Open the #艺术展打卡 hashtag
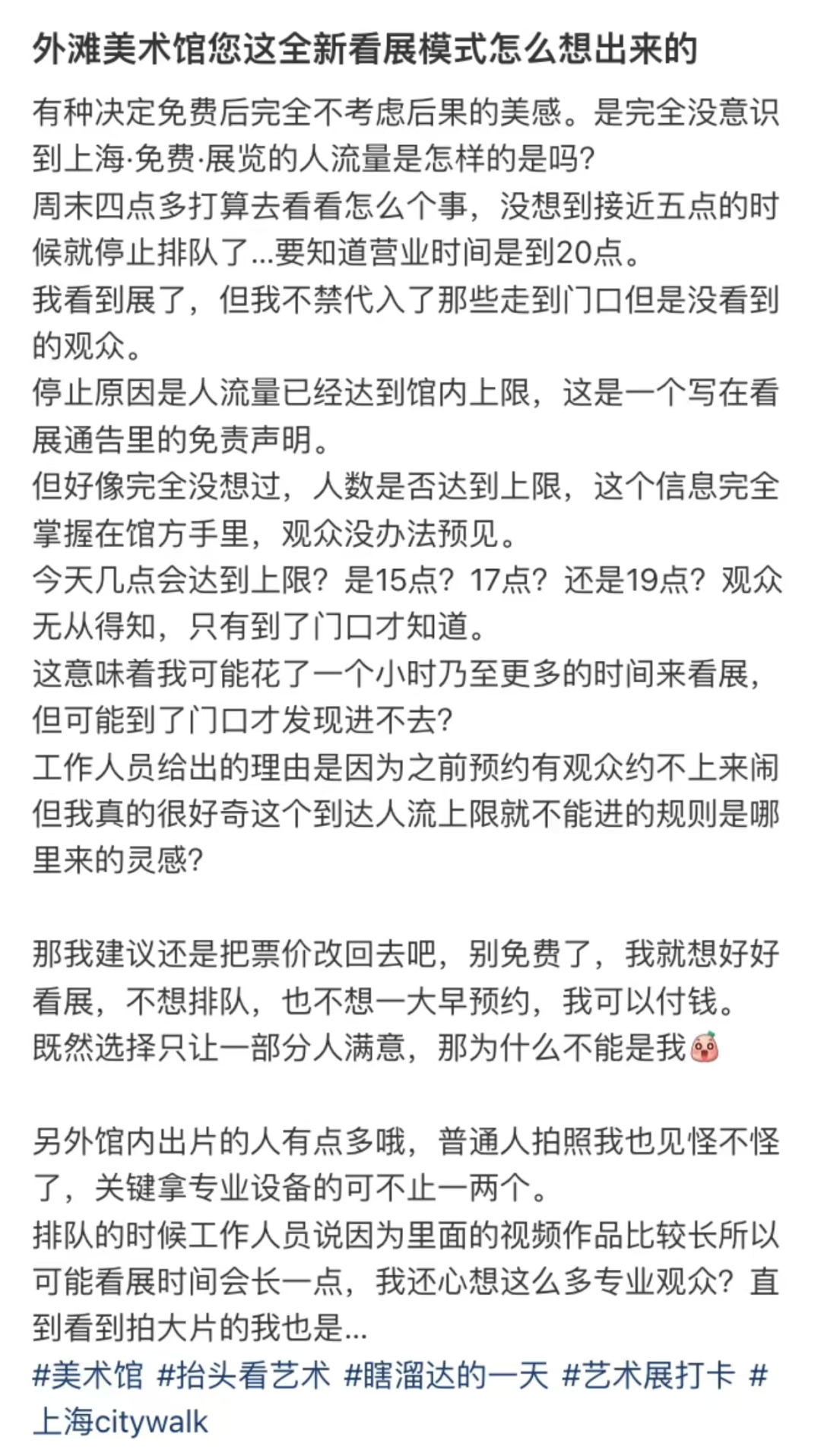The image size is (821, 1456). coord(649,1375)
